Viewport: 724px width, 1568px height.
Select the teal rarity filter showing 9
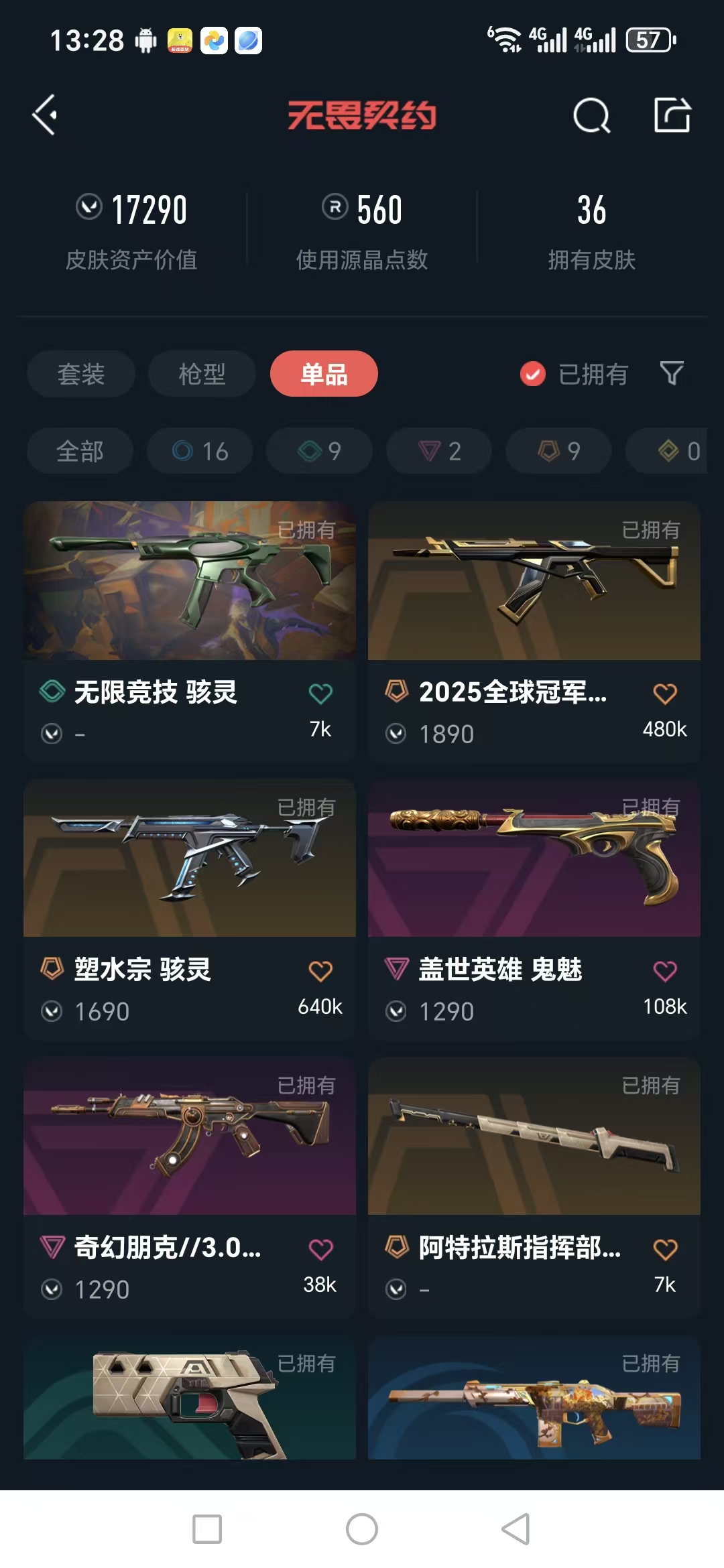coord(318,451)
